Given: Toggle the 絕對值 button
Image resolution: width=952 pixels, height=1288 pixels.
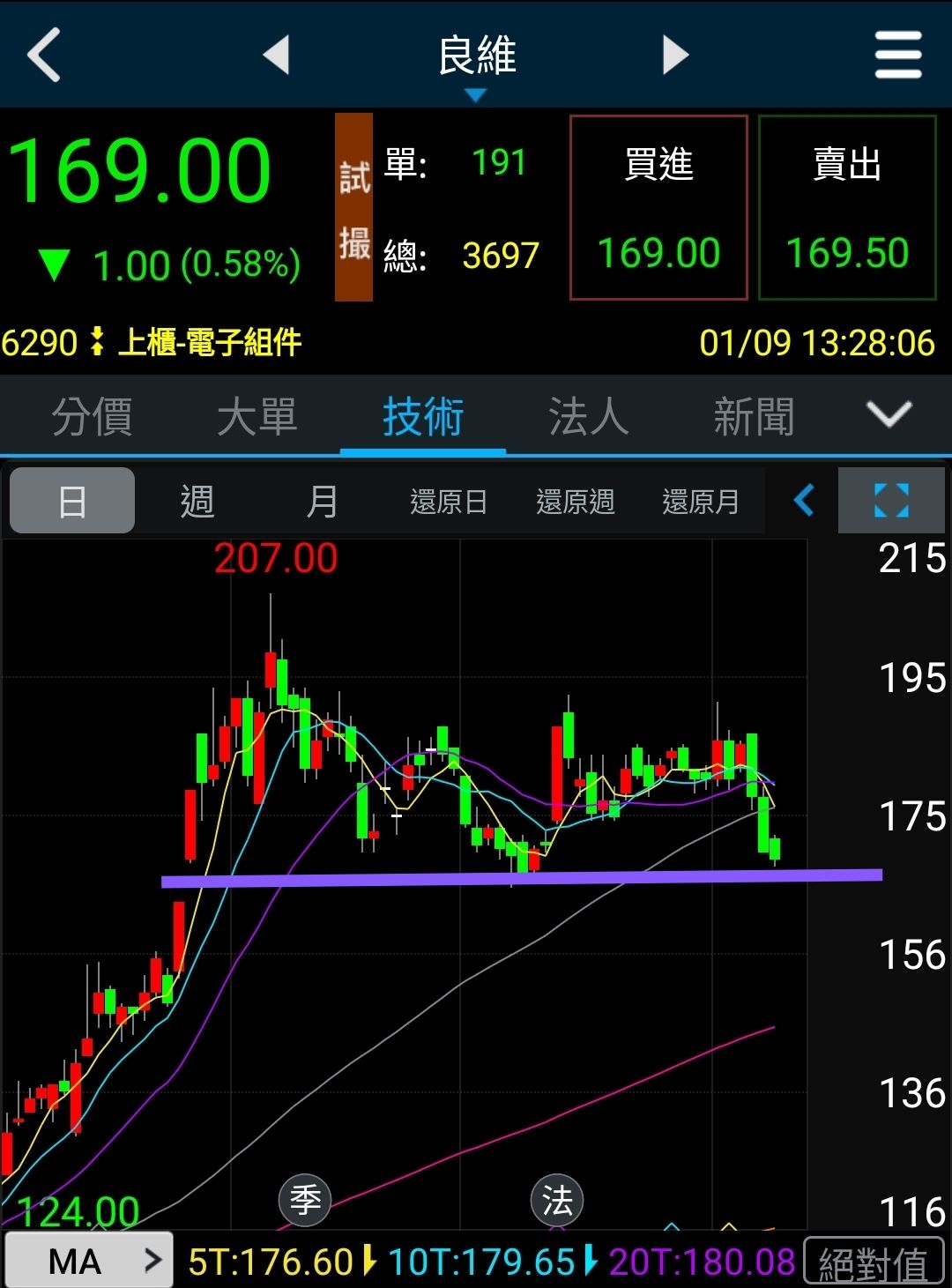Looking at the screenshot, I should [x=873, y=1263].
